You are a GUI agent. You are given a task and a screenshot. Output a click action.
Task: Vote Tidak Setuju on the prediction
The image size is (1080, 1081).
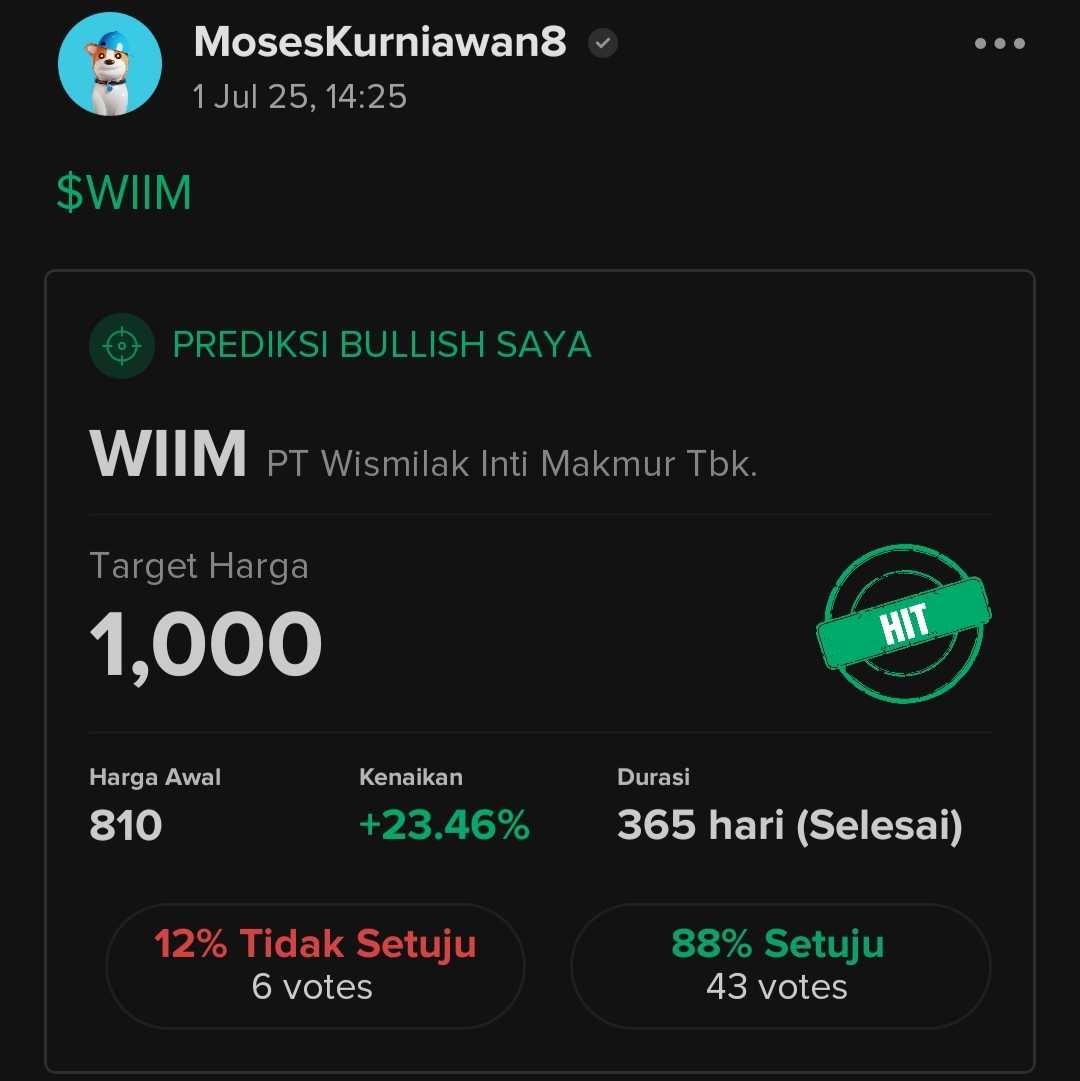tap(315, 965)
